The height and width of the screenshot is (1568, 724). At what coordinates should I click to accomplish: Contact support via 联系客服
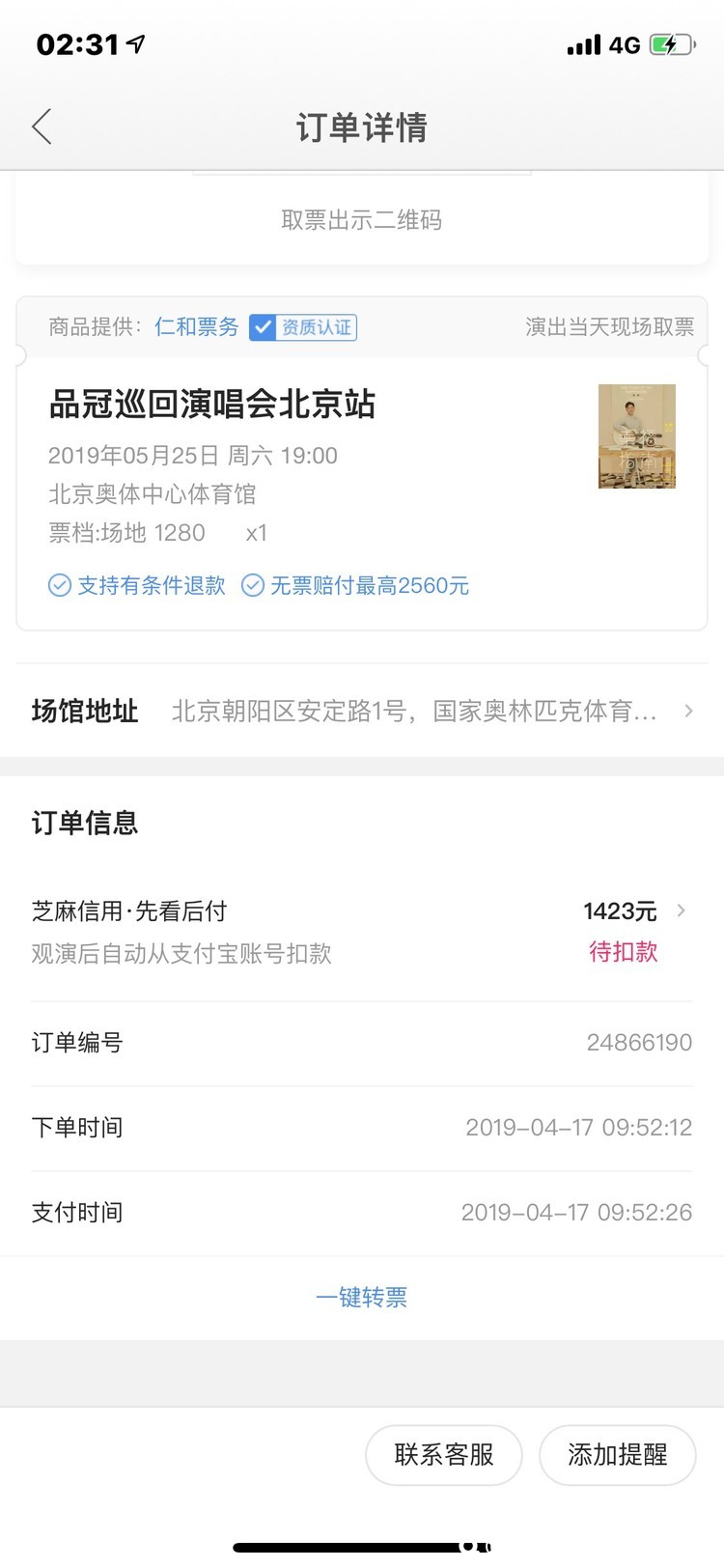443,1455
